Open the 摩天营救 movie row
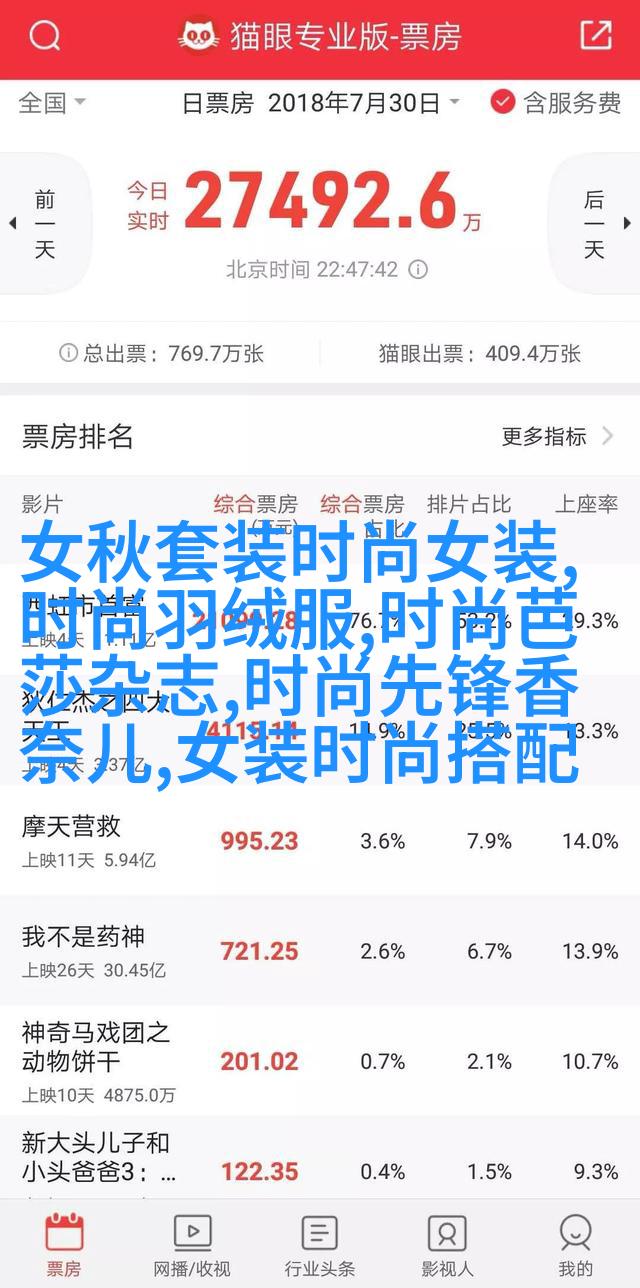The height and width of the screenshot is (1288, 640). (320, 840)
